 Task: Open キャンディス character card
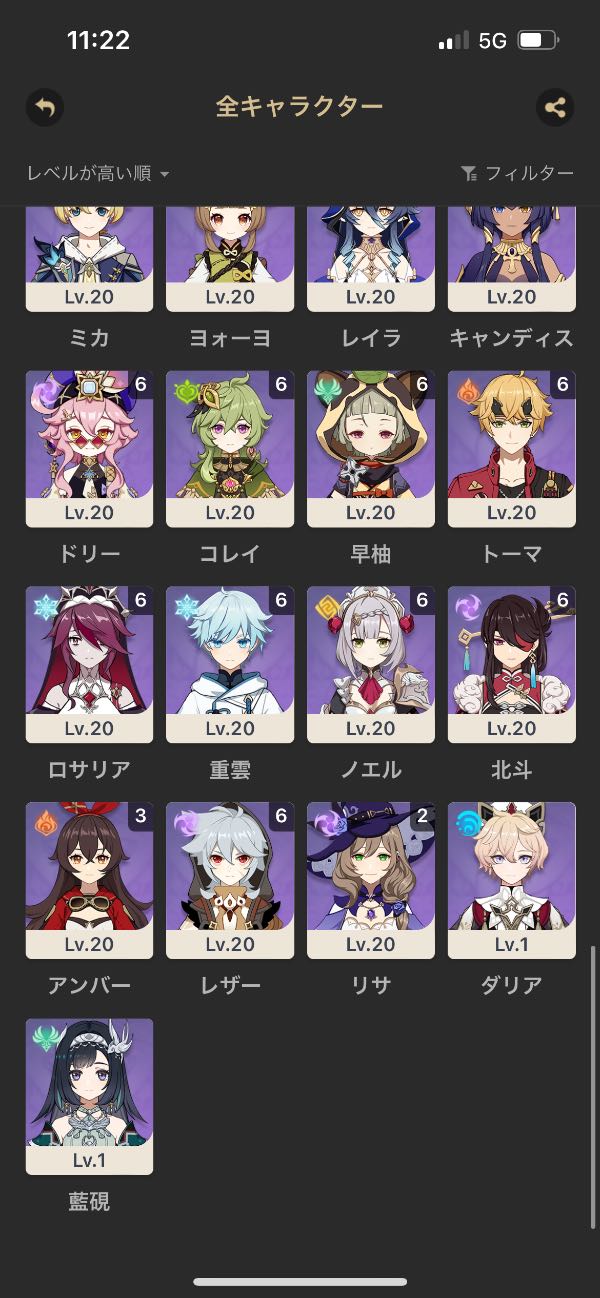coord(511,260)
